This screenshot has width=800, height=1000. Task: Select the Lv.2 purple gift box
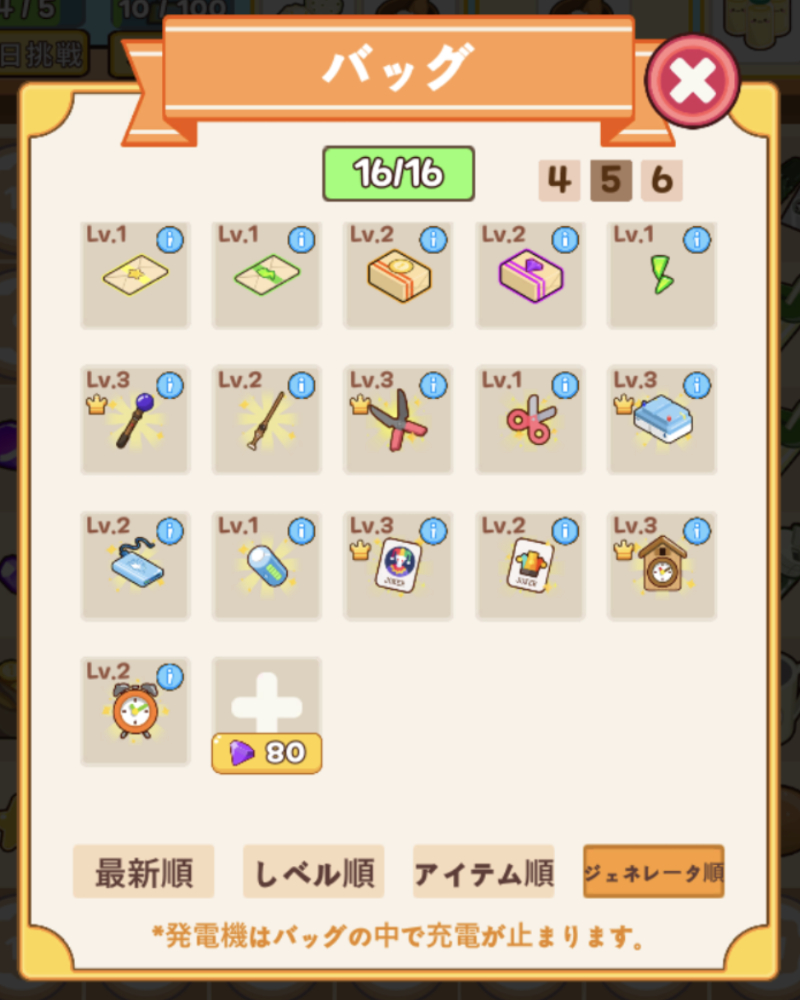coord(530,276)
